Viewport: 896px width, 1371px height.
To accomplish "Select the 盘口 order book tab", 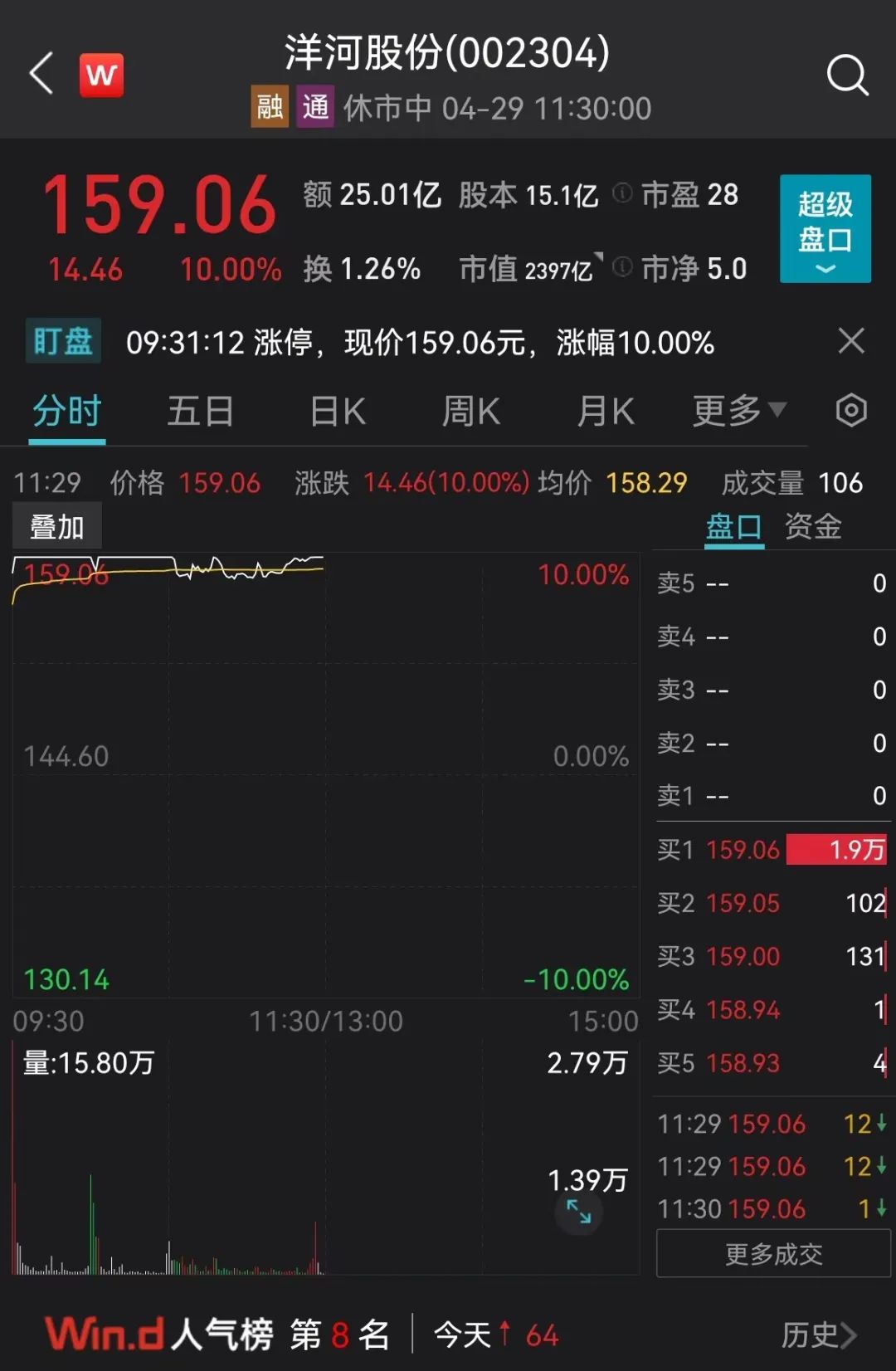I will point(733,527).
